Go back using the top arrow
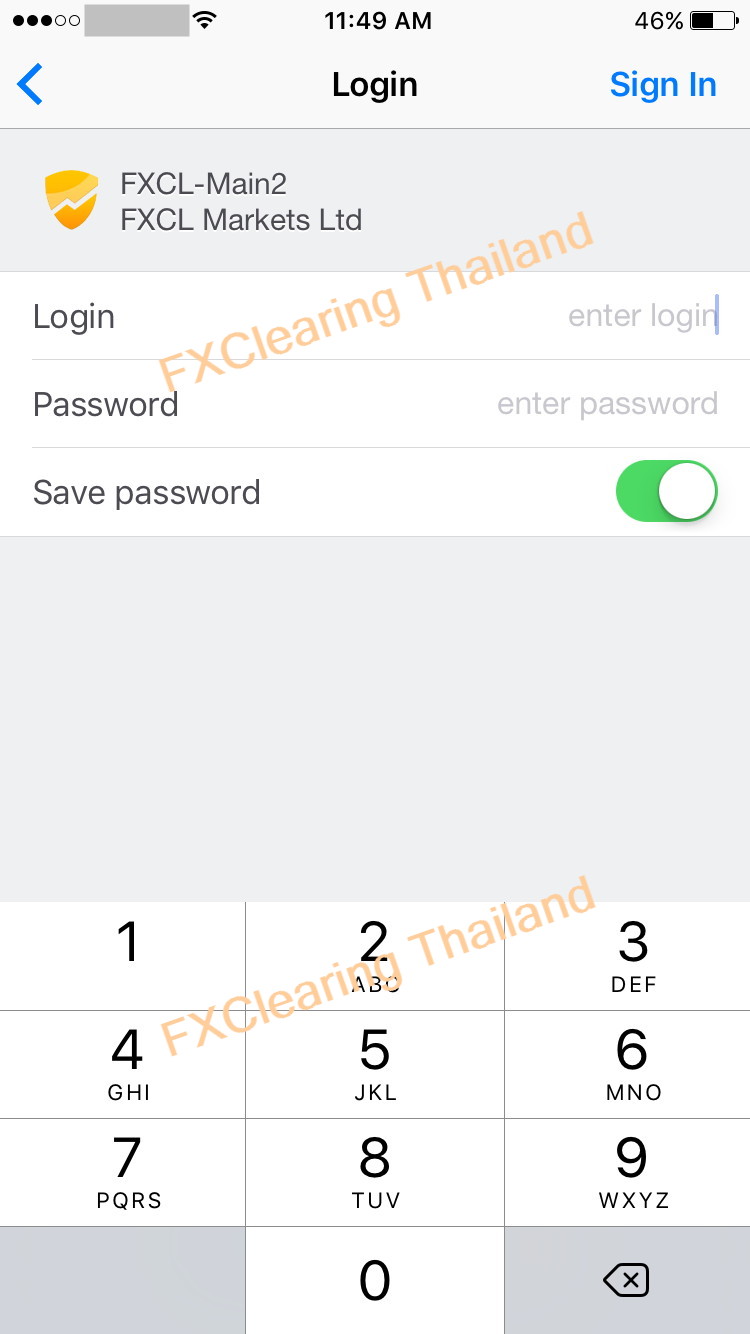 point(31,85)
